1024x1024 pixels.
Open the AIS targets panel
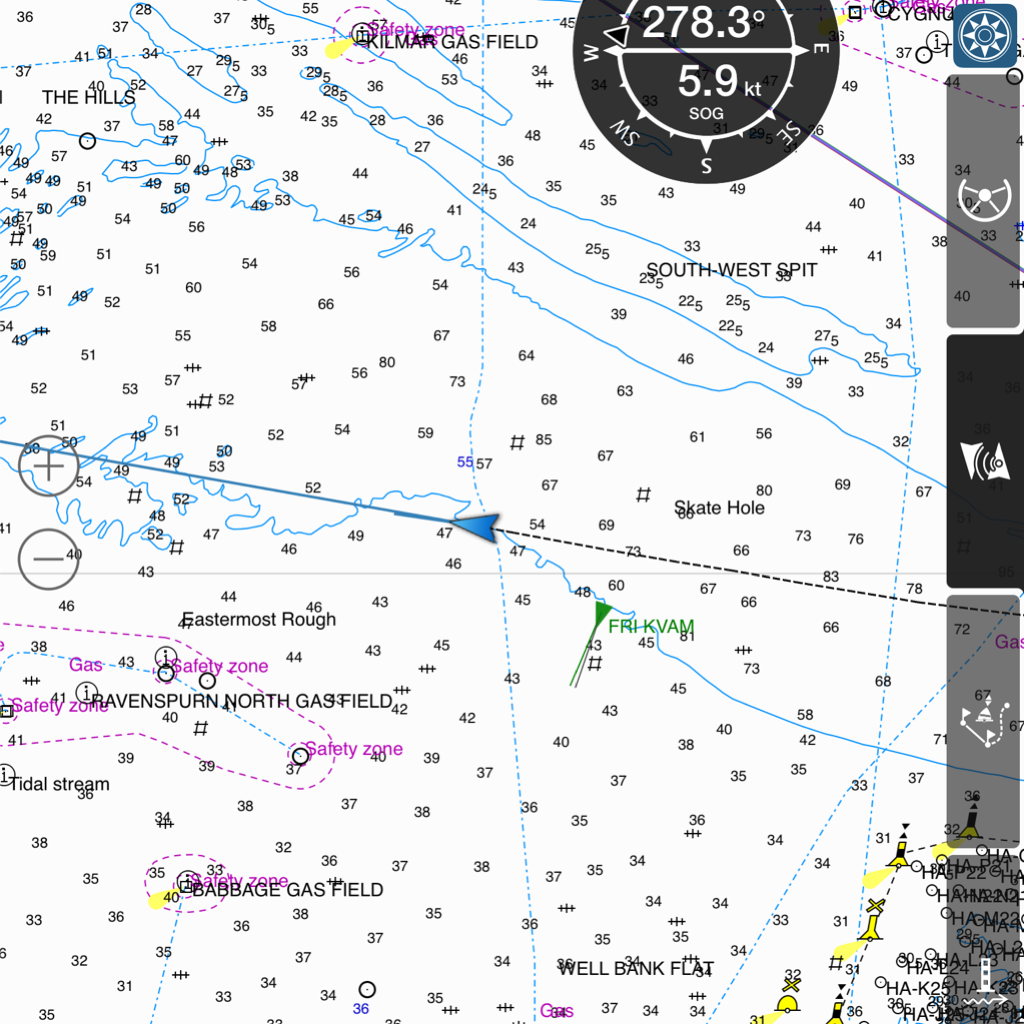[x=985, y=460]
